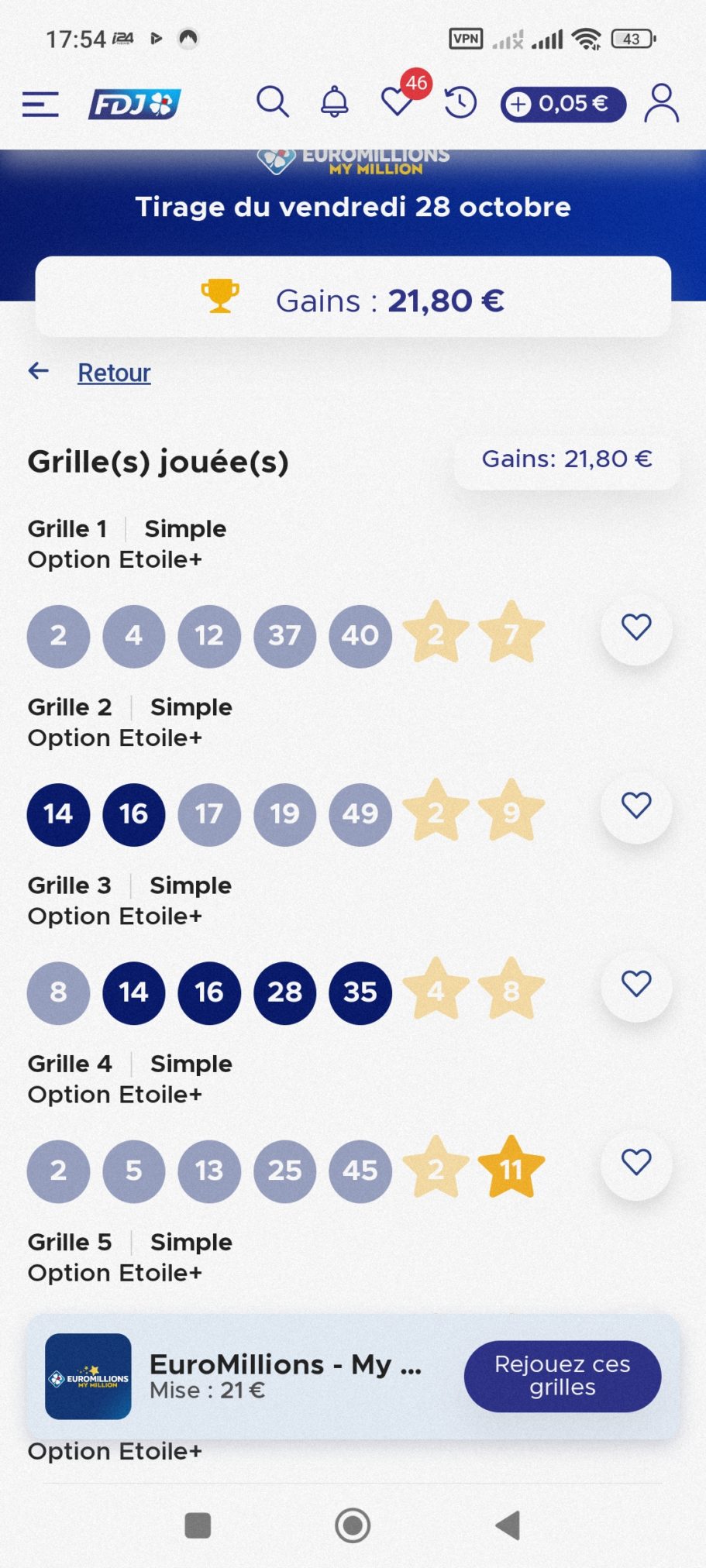Image resolution: width=706 pixels, height=1568 pixels.
Task: Tap the FDJ logo to go home
Action: (x=135, y=104)
